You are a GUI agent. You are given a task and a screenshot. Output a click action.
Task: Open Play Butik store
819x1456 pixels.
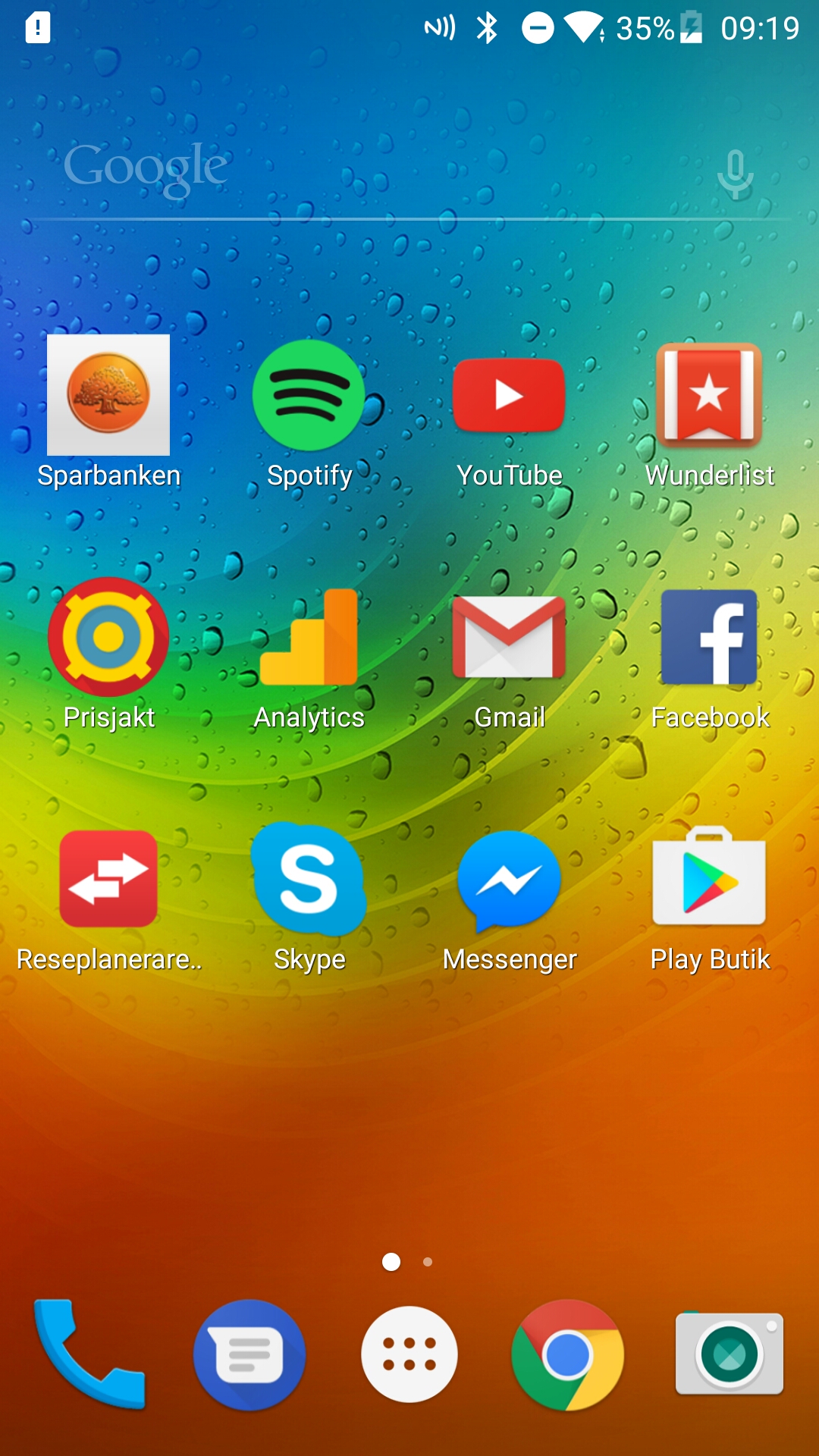[x=709, y=879]
